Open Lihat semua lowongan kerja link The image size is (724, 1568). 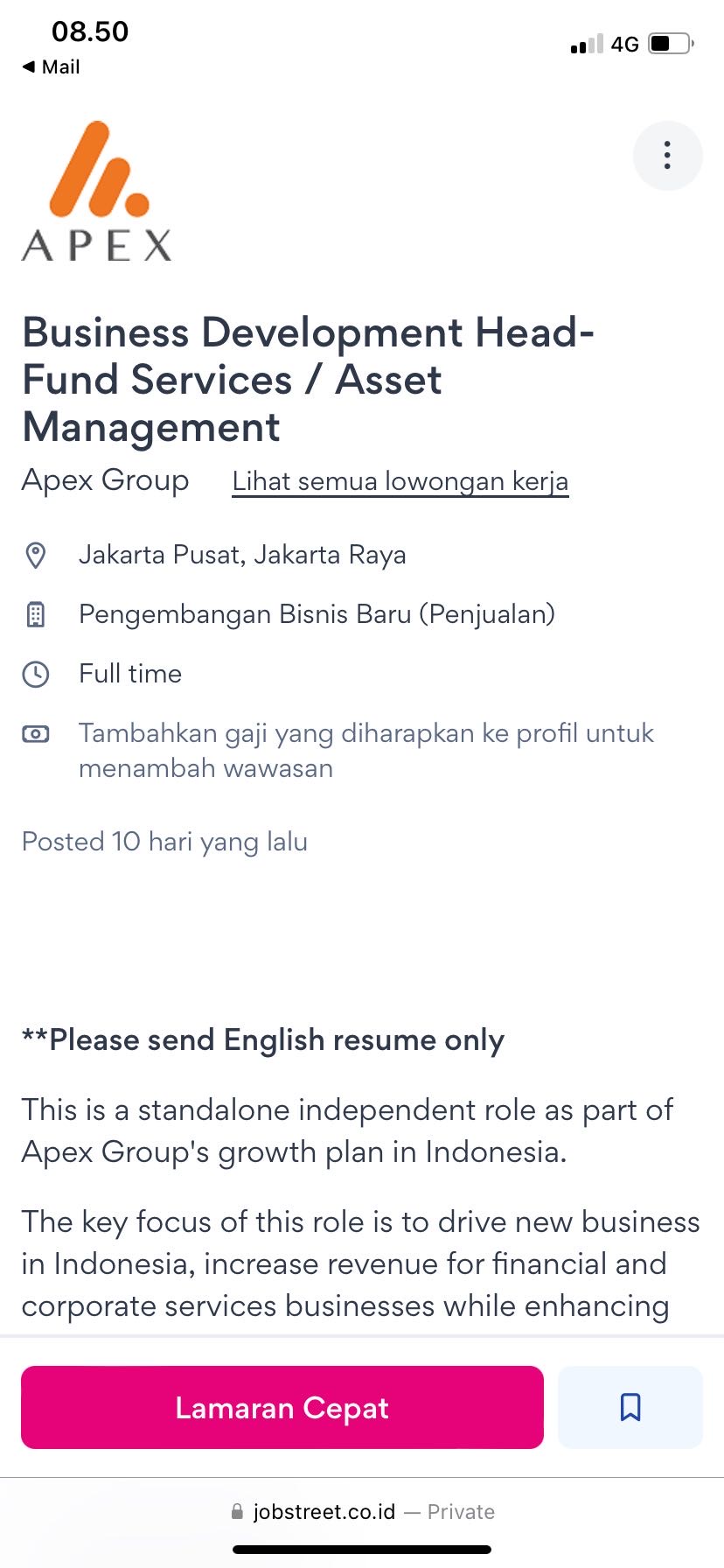coord(400,480)
